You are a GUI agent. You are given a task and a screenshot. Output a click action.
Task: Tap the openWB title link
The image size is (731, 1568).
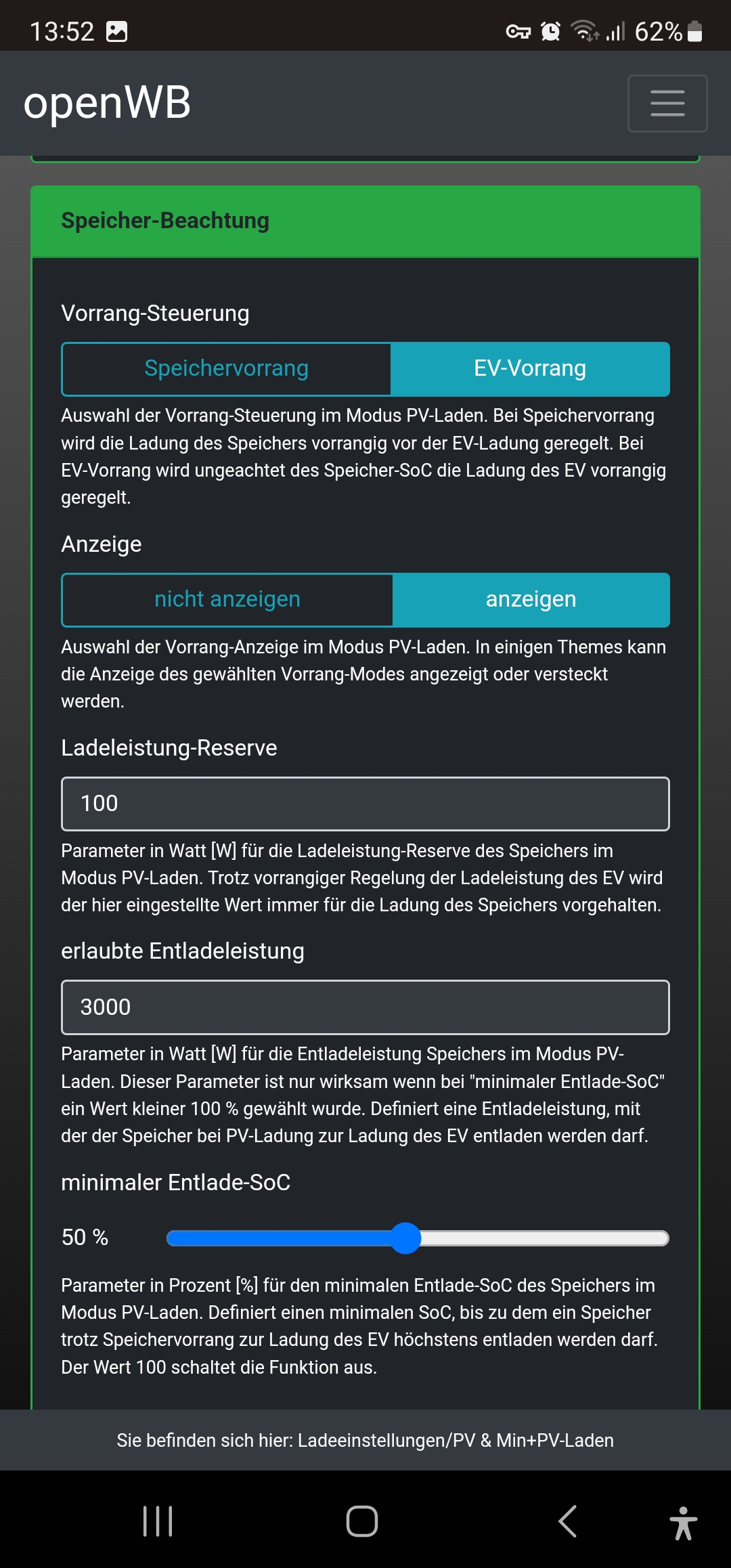(107, 103)
